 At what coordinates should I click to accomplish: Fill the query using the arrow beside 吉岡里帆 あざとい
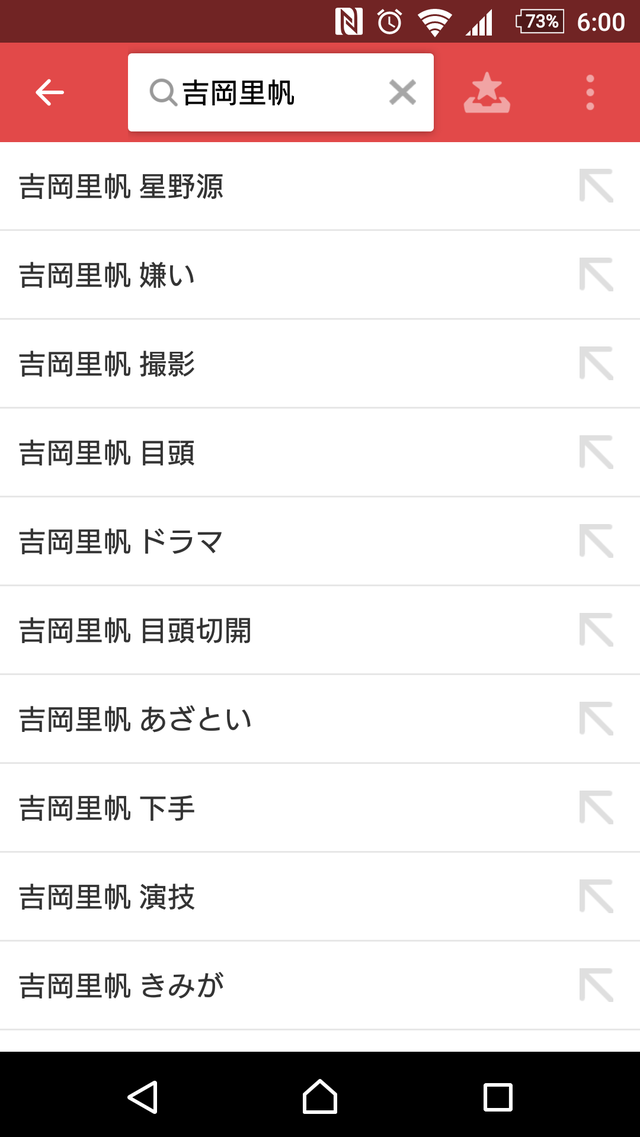click(x=596, y=719)
